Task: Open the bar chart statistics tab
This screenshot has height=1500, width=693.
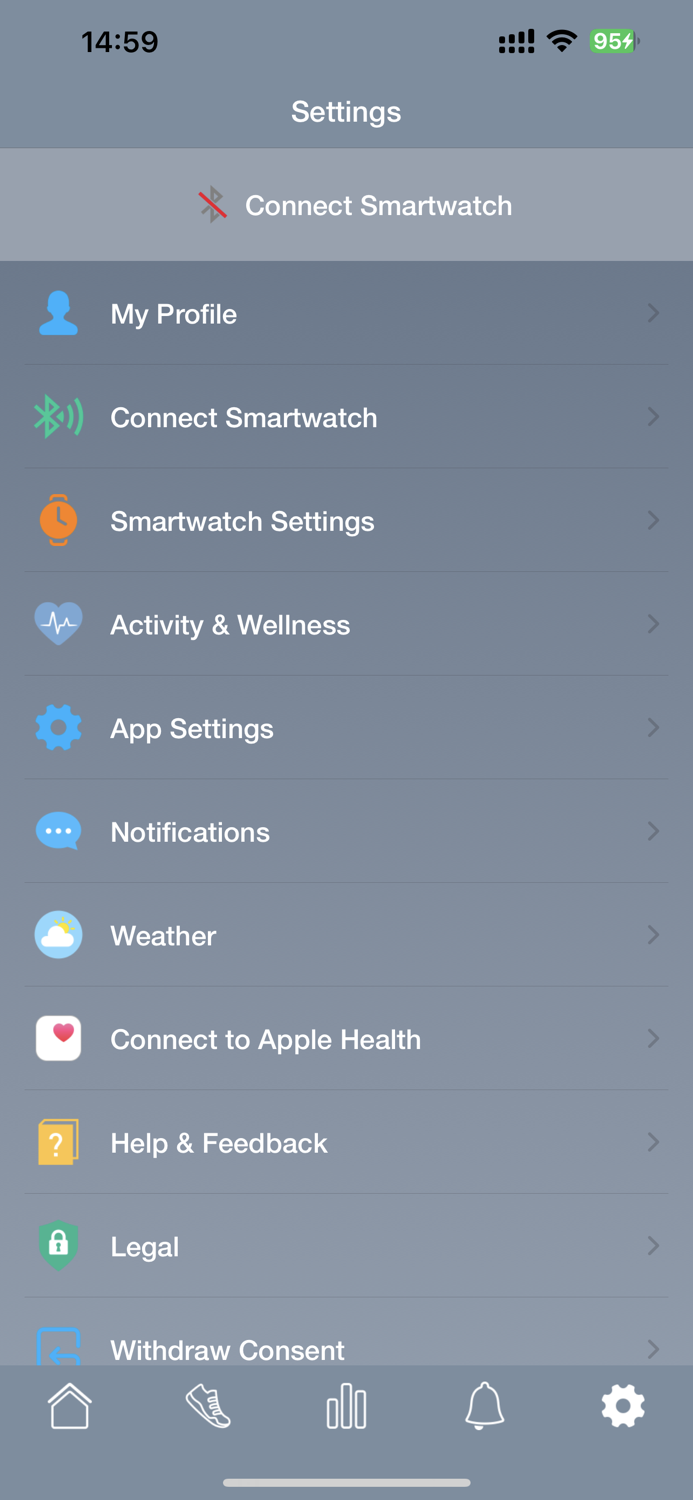Action: (x=346, y=1407)
